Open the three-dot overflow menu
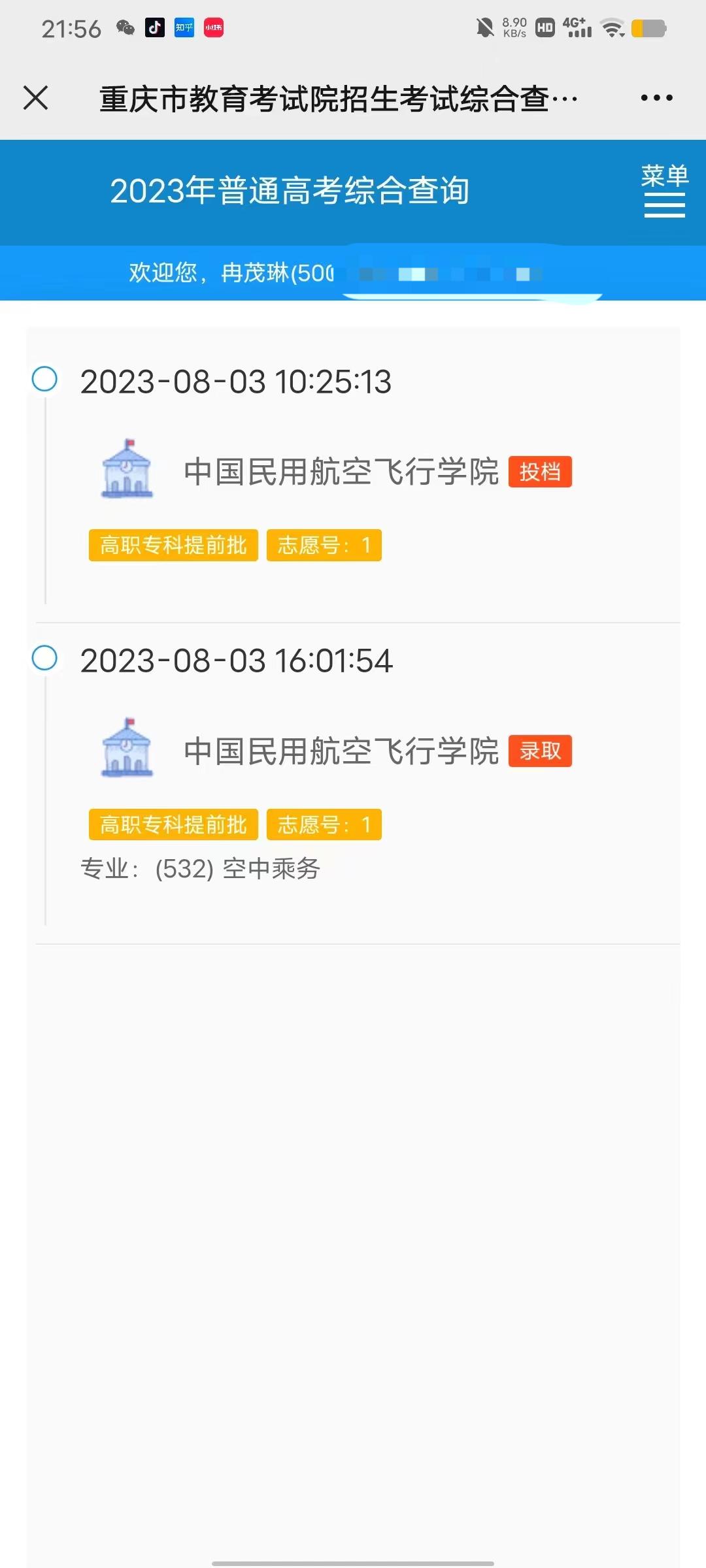 coord(656,98)
